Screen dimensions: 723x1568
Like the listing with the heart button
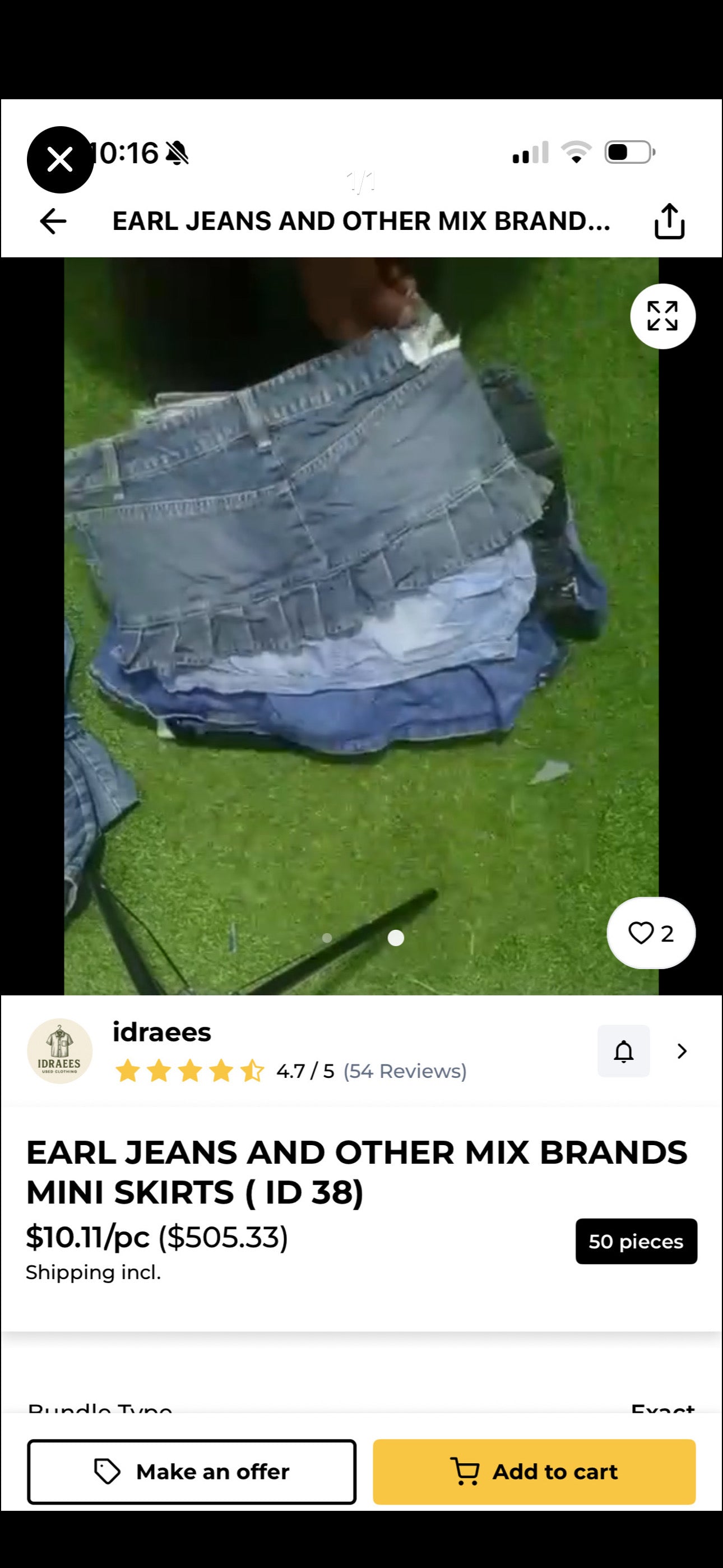651,933
